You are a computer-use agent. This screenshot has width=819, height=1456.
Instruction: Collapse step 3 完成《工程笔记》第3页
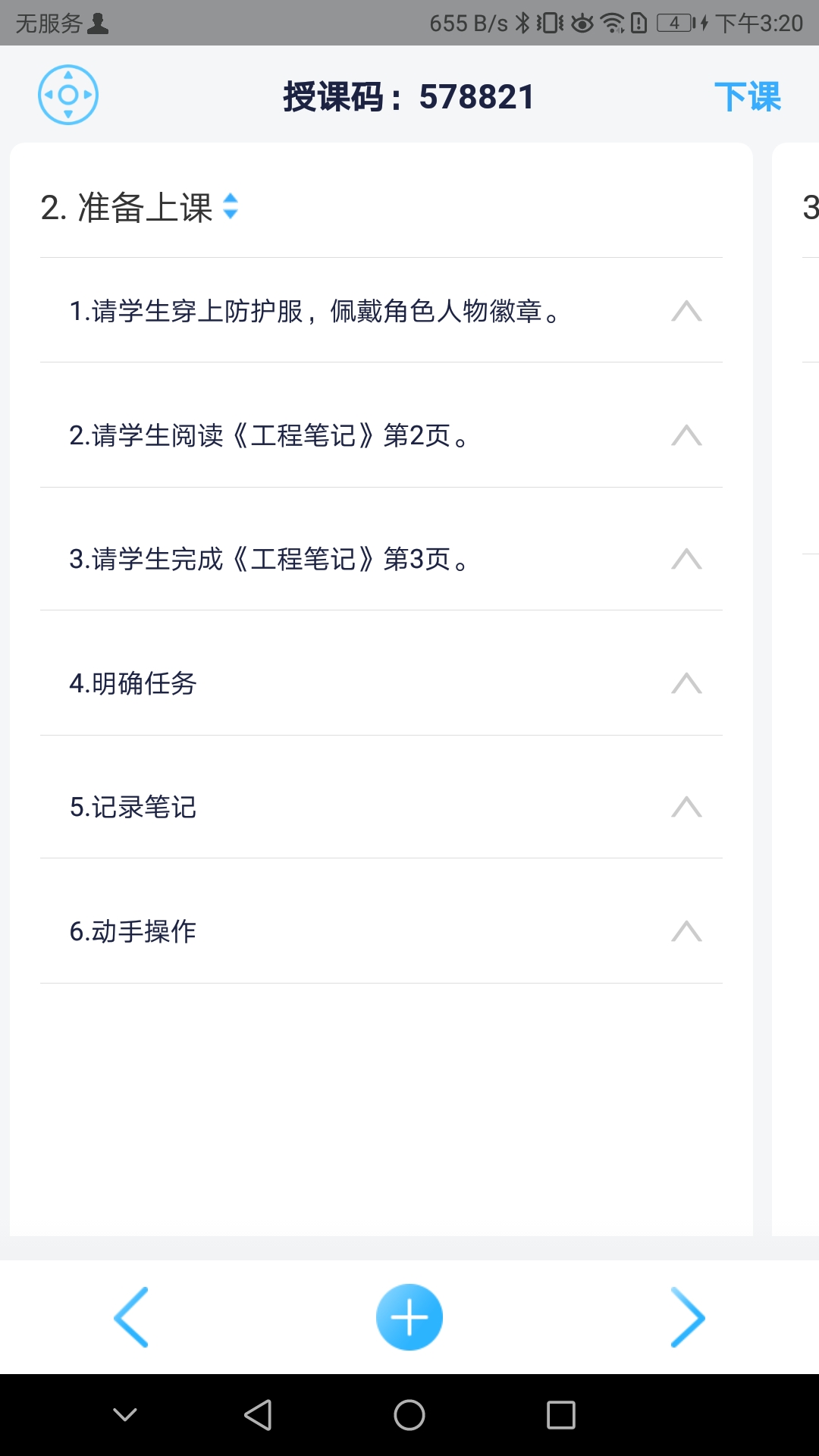[x=686, y=559]
